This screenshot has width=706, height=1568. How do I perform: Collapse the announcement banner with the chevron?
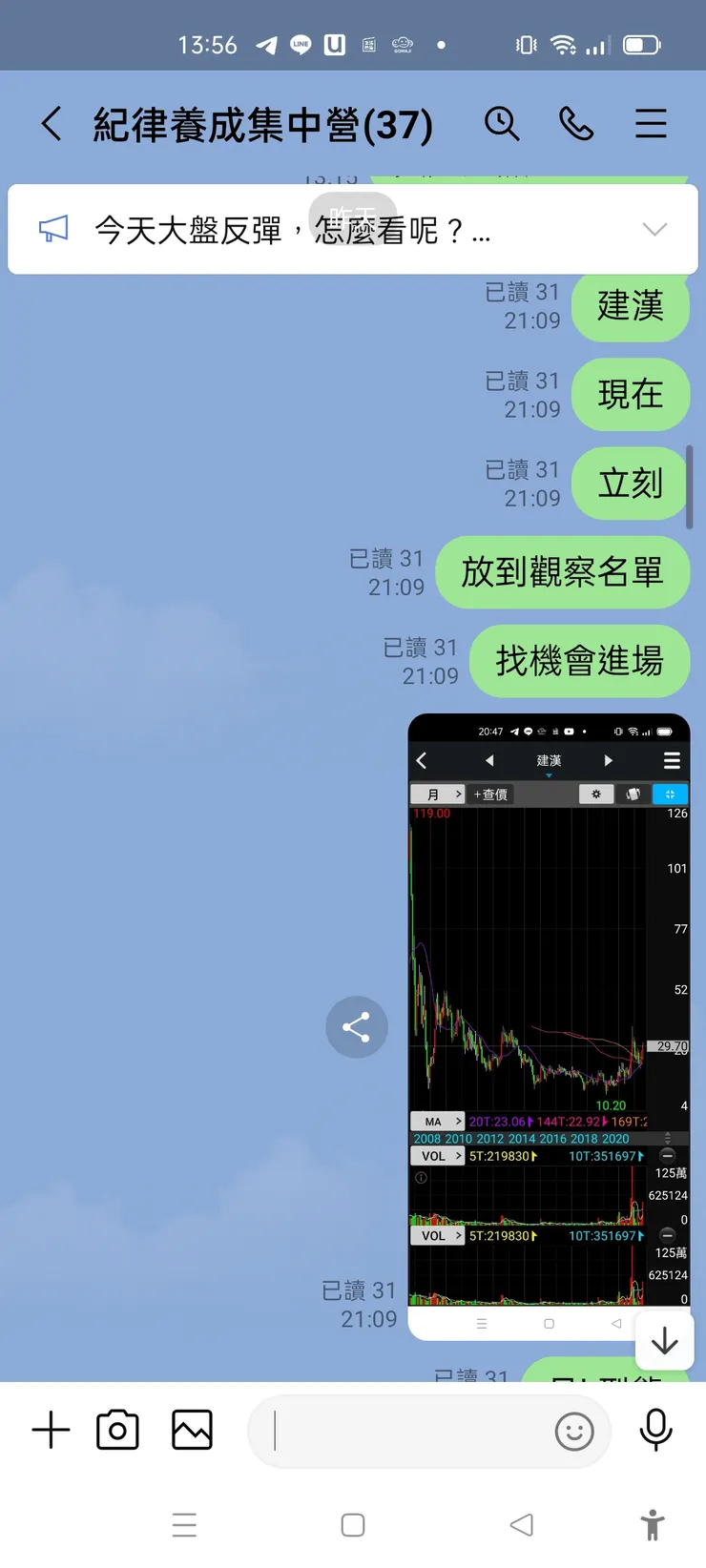[655, 228]
